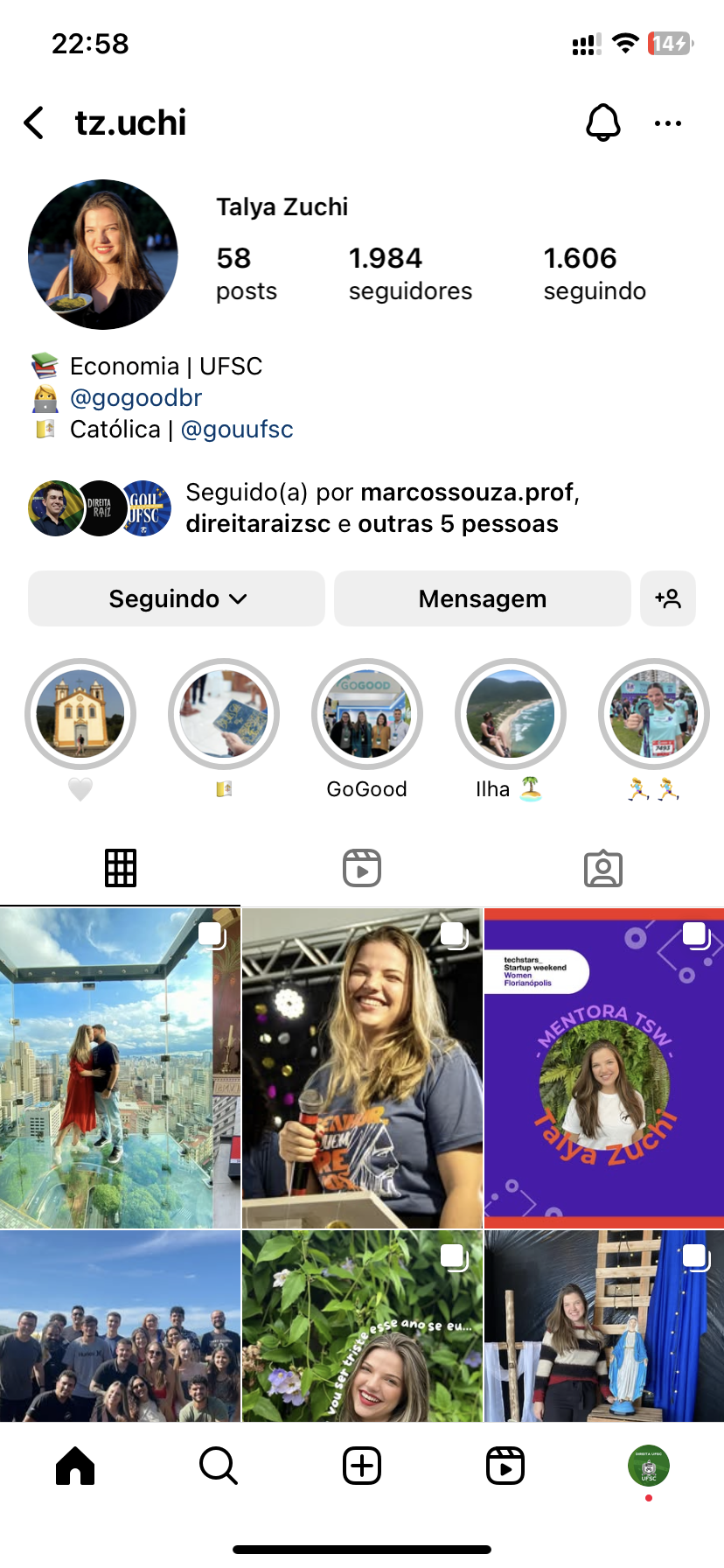The image size is (724, 1568).
Task: Open the notifications bell for this profile
Action: (x=602, y=123)
